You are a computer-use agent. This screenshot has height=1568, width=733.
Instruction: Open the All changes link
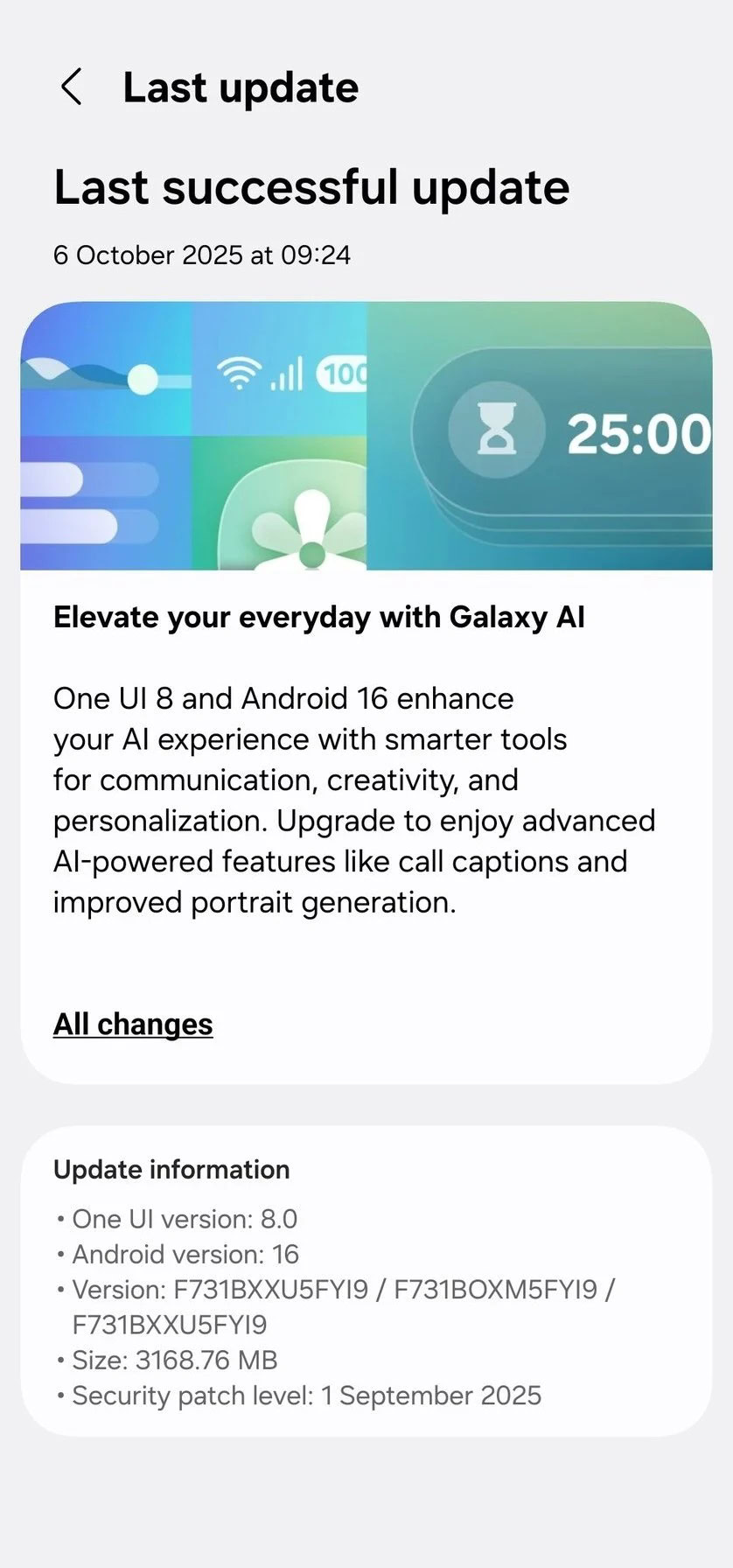[x=133, y=1024]
